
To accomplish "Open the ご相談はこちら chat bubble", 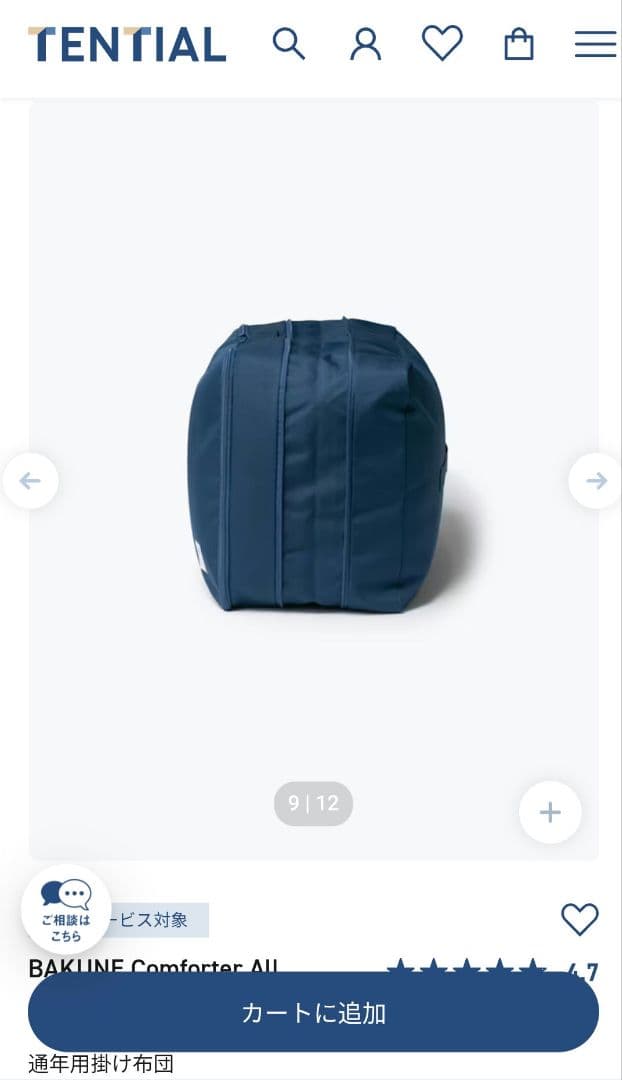I will (66, 909).
